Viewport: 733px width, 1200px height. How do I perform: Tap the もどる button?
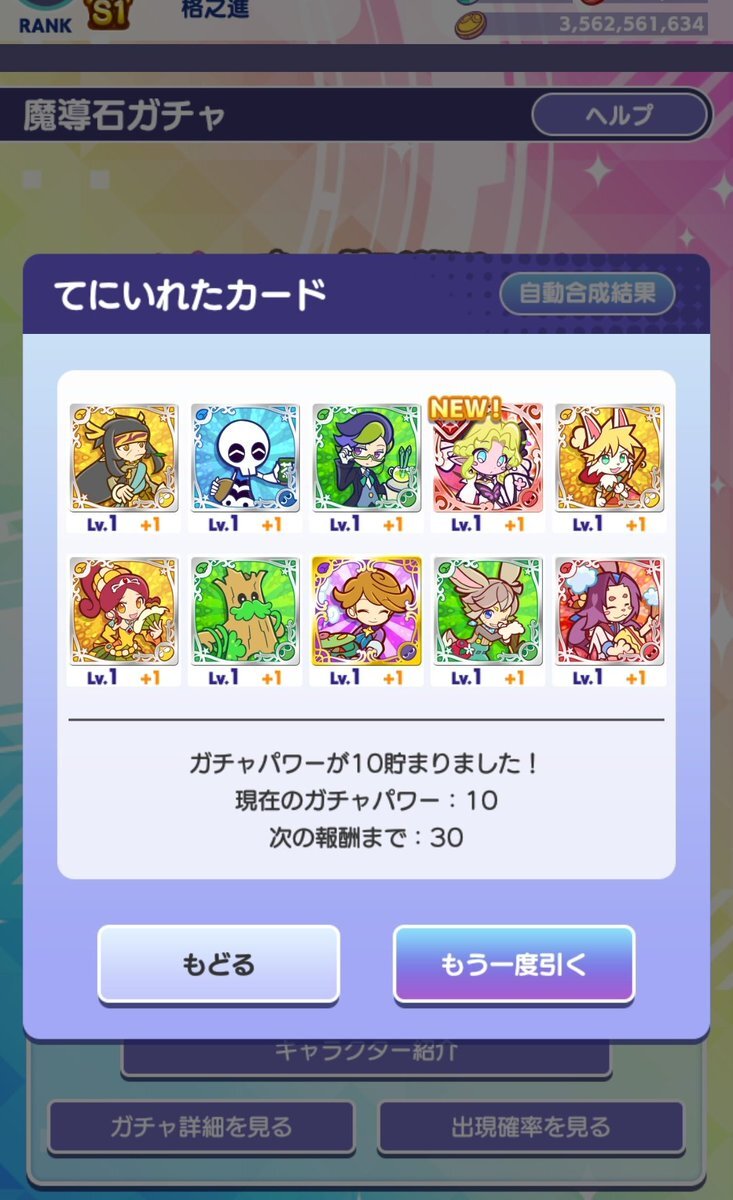[218, 964]
